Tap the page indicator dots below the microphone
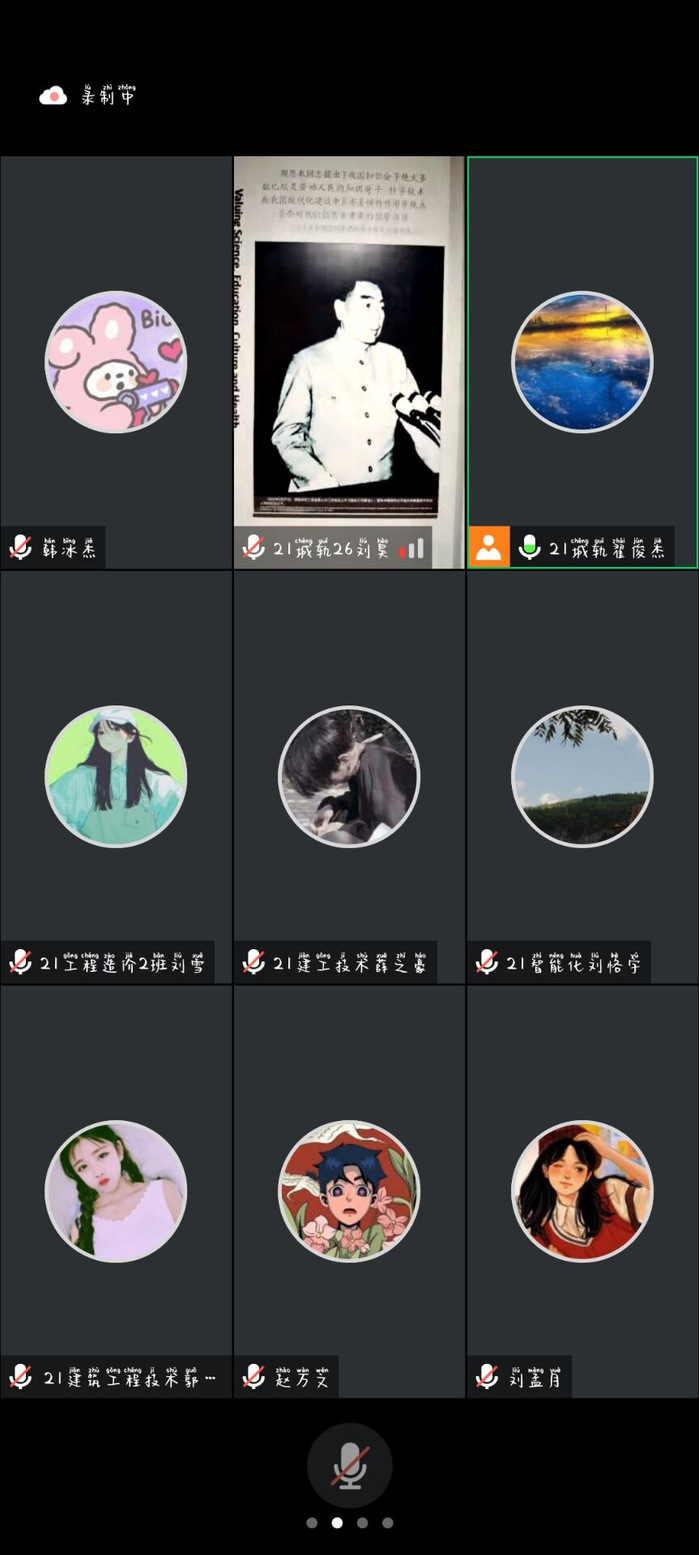699x1555 pixels. pyautogui.click(x=349, y=1523)
